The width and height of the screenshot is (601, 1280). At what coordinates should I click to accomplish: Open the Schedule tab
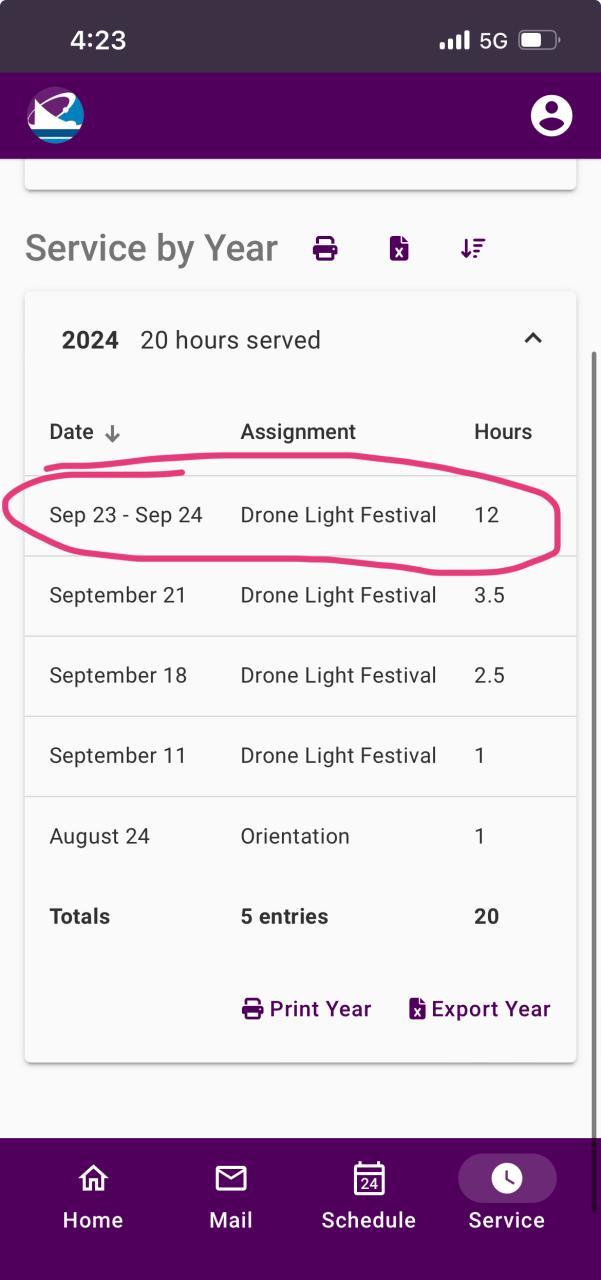click(369, 1197)
